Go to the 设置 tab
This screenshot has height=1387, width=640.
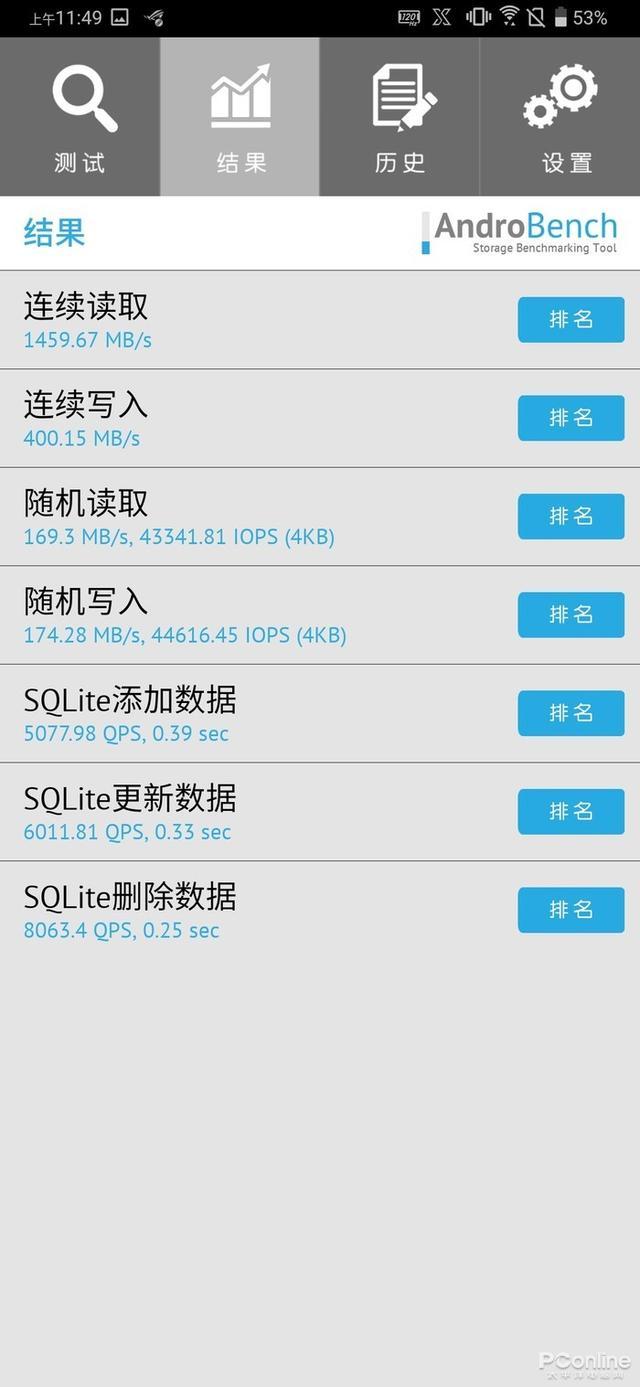pos(560,117)
